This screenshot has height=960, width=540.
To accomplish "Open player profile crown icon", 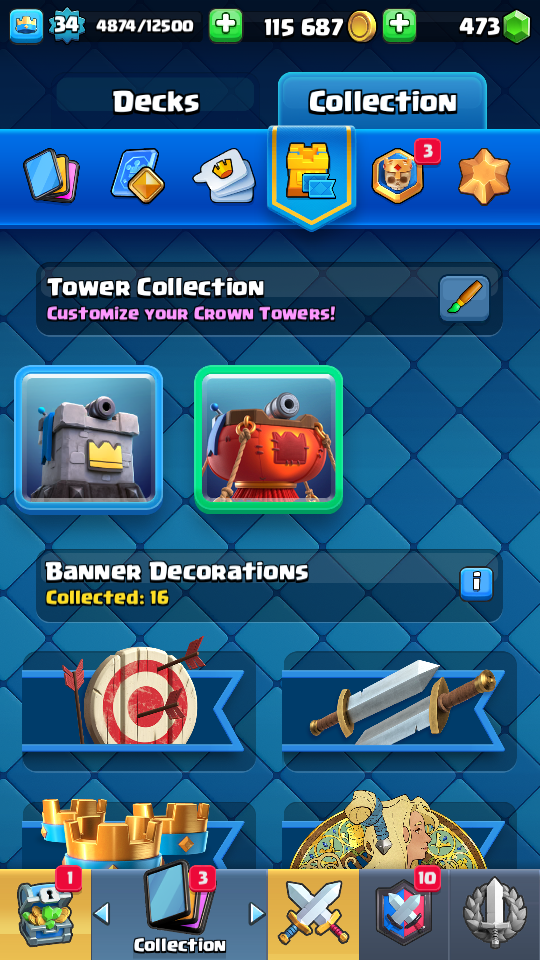I will pos(26,26).
